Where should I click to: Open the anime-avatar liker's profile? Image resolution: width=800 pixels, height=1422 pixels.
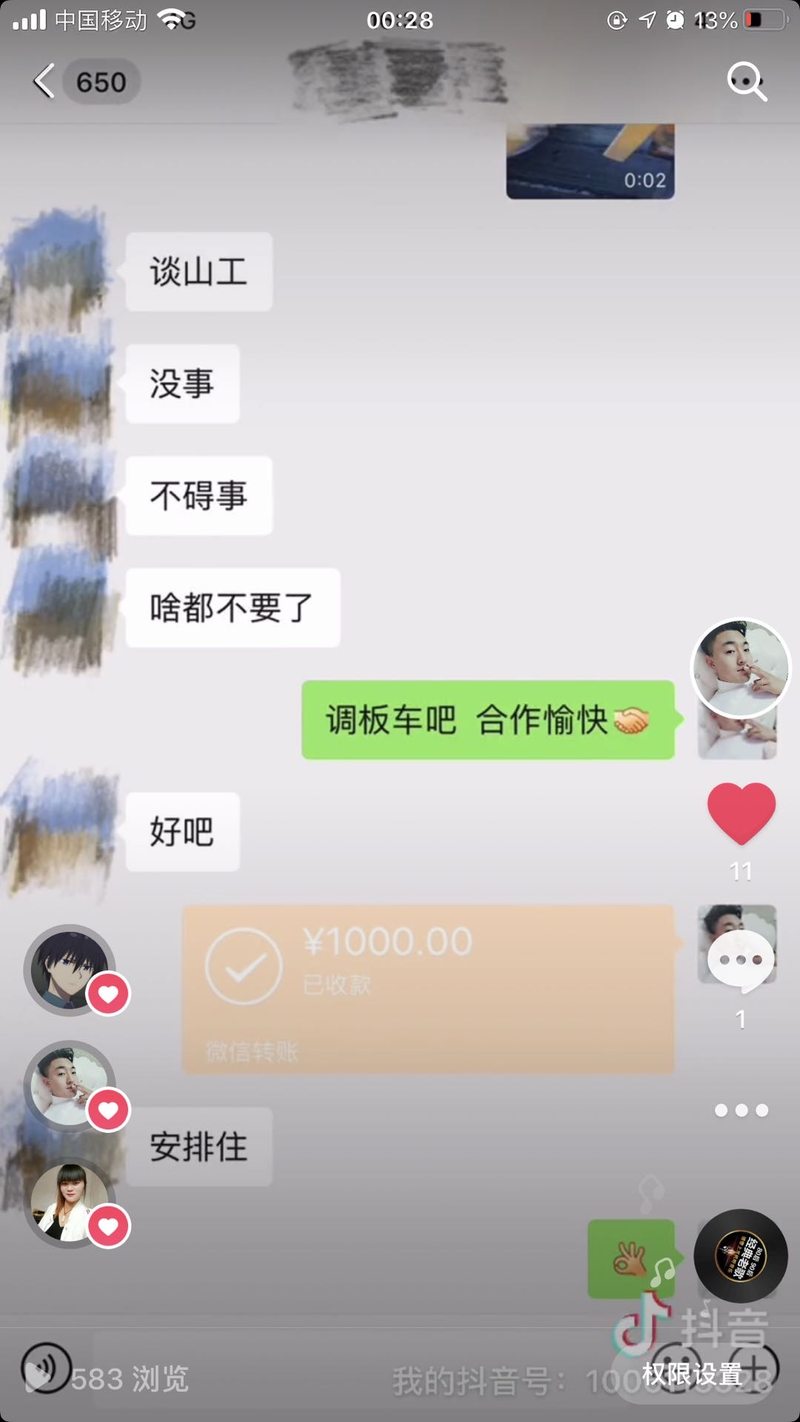pos(69,970)
